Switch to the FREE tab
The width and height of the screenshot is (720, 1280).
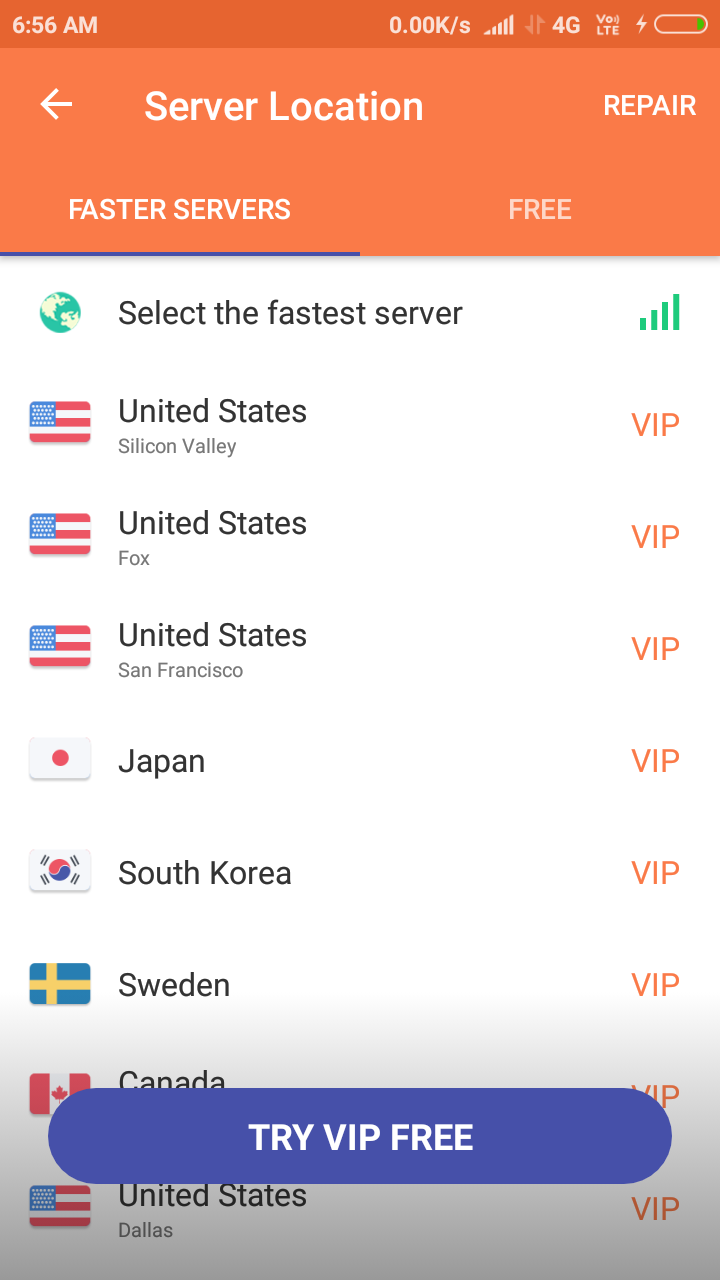(540, 210)
